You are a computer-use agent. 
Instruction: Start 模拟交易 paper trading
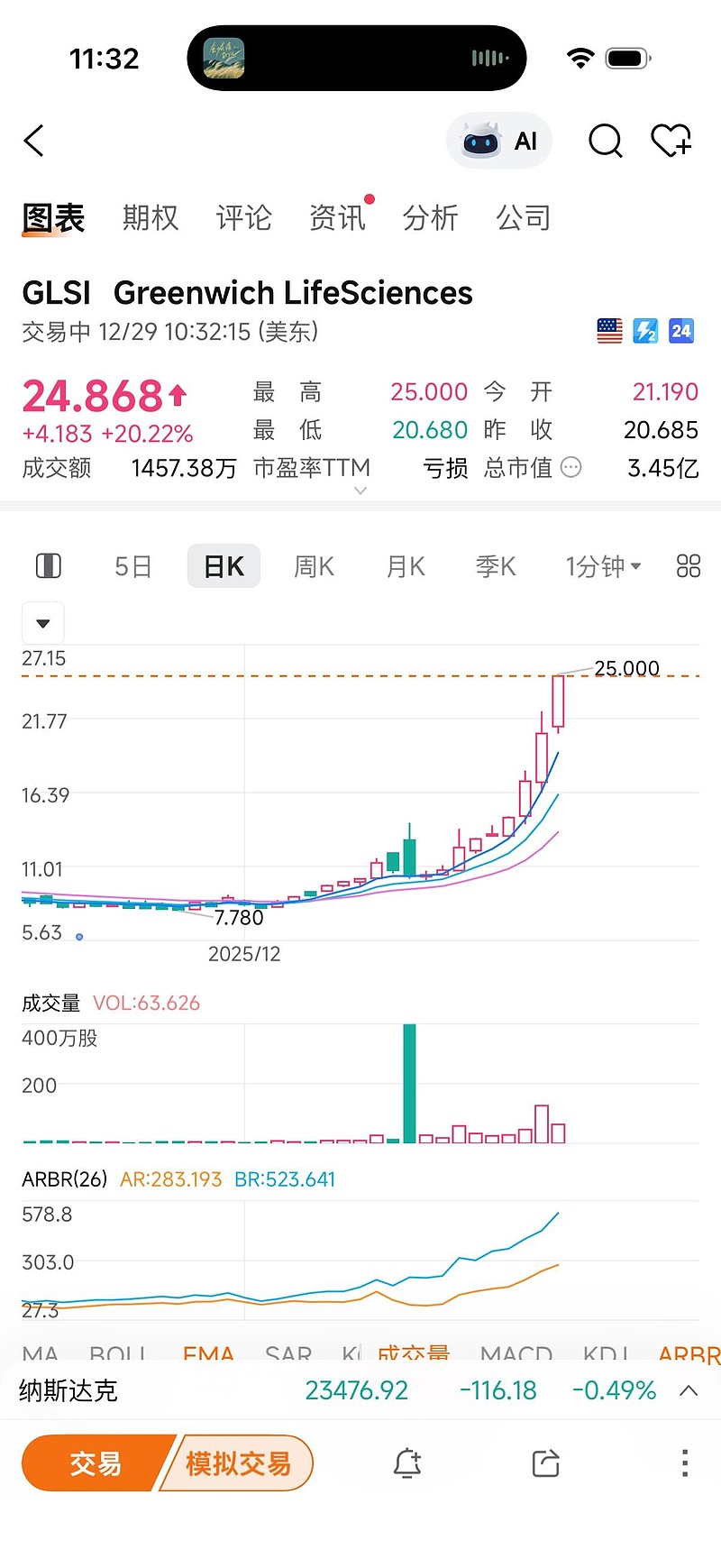(x=238, y=1463)
